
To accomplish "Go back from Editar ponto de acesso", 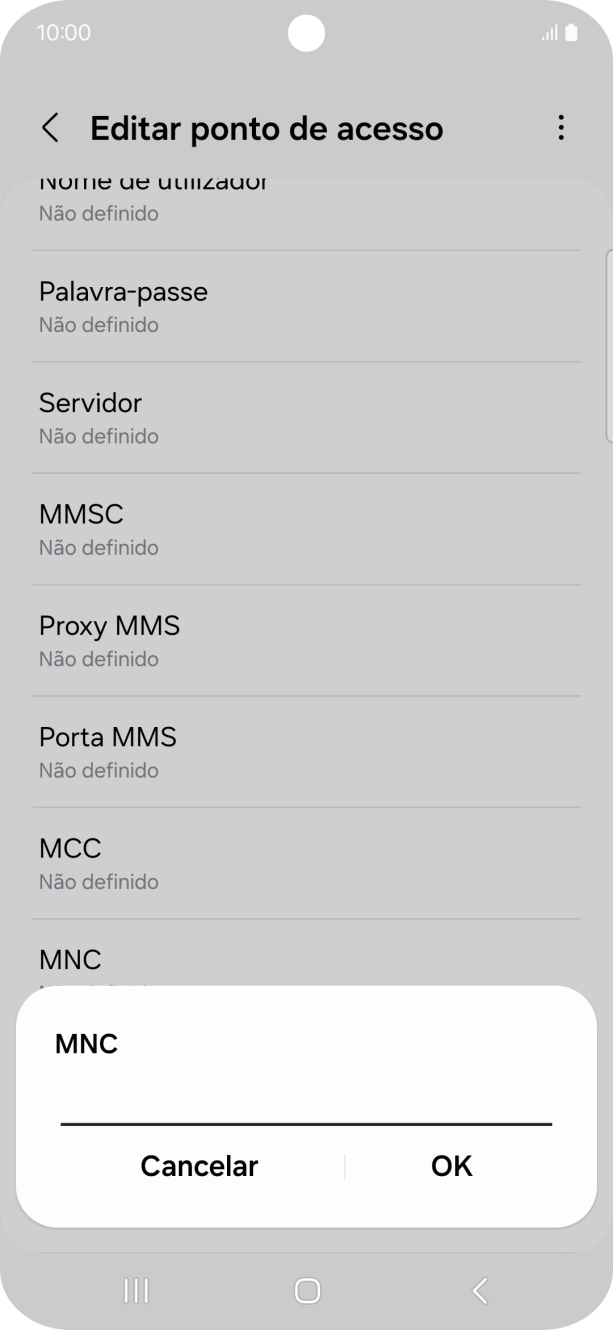I will coord(51,128).
